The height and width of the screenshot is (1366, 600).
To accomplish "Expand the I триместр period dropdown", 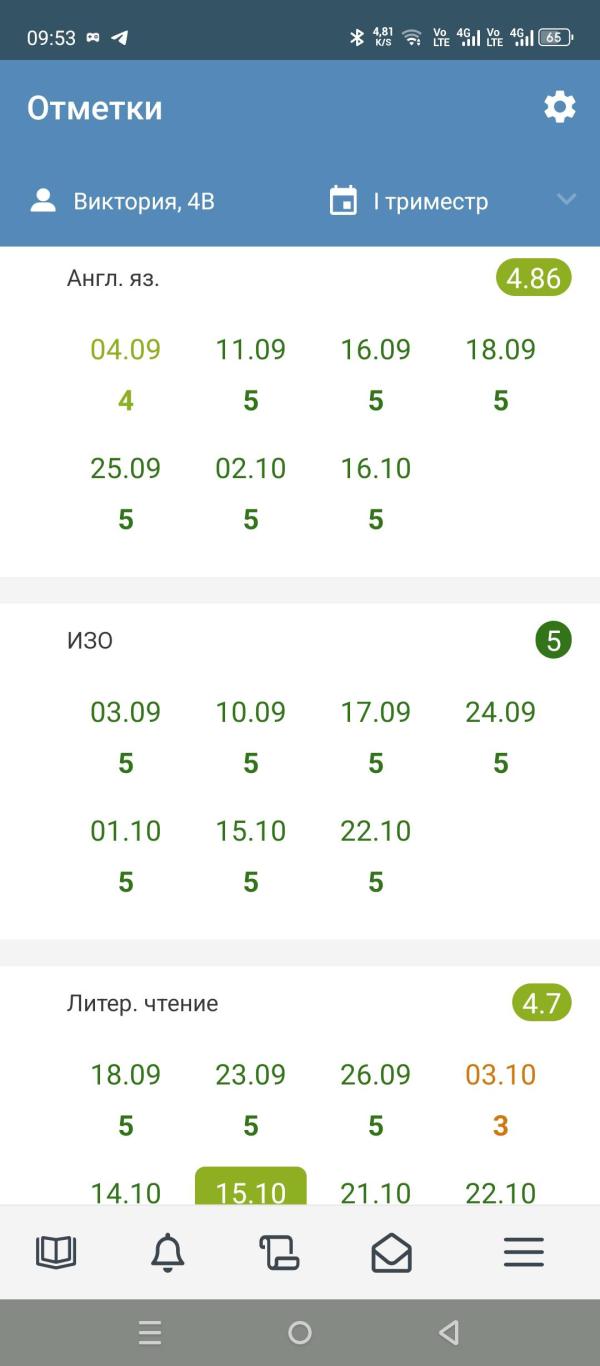I will point(452,201).
